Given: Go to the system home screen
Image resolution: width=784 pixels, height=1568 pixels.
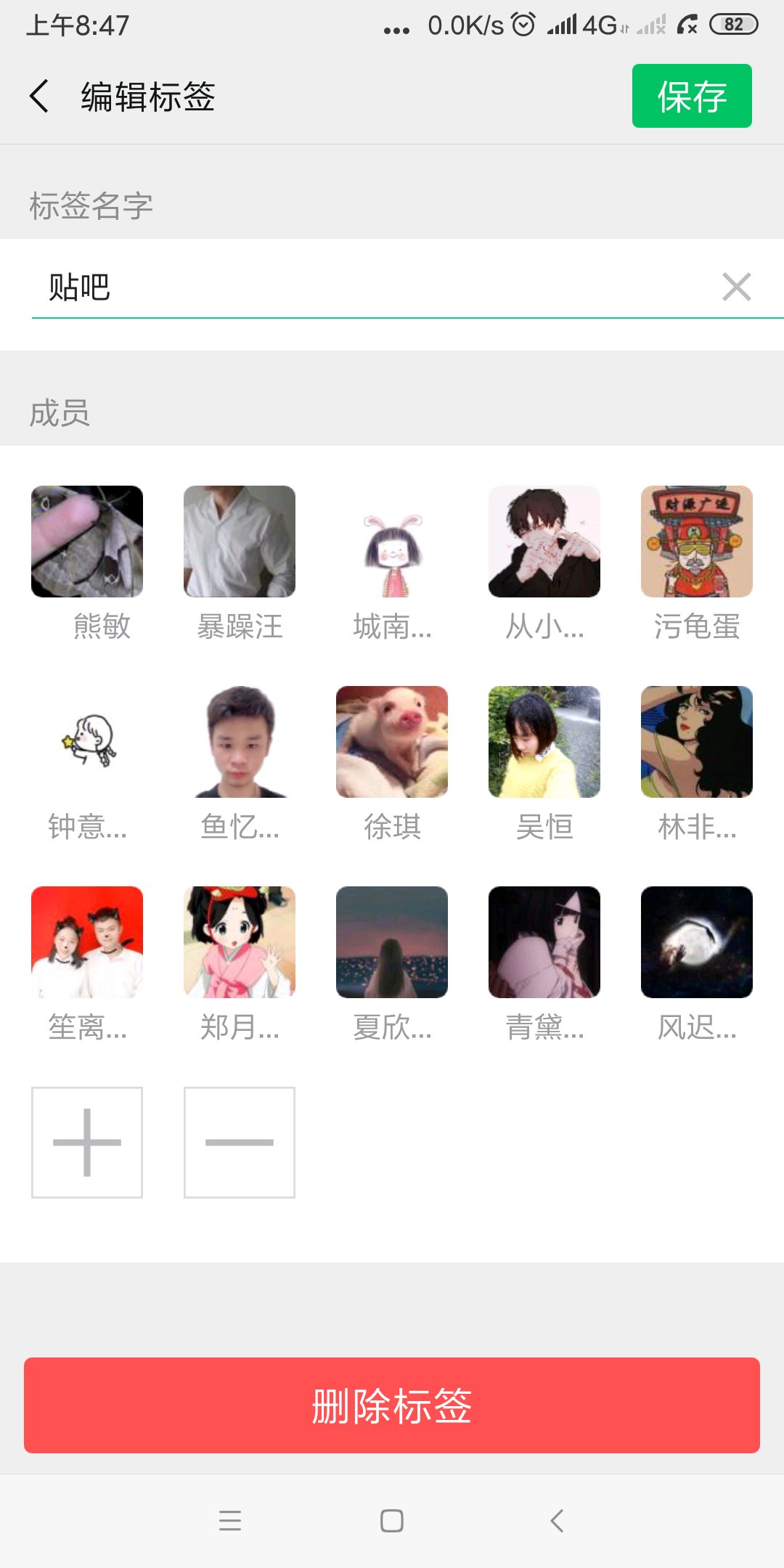Looking at the screenshot, I should pos(392,1520).
